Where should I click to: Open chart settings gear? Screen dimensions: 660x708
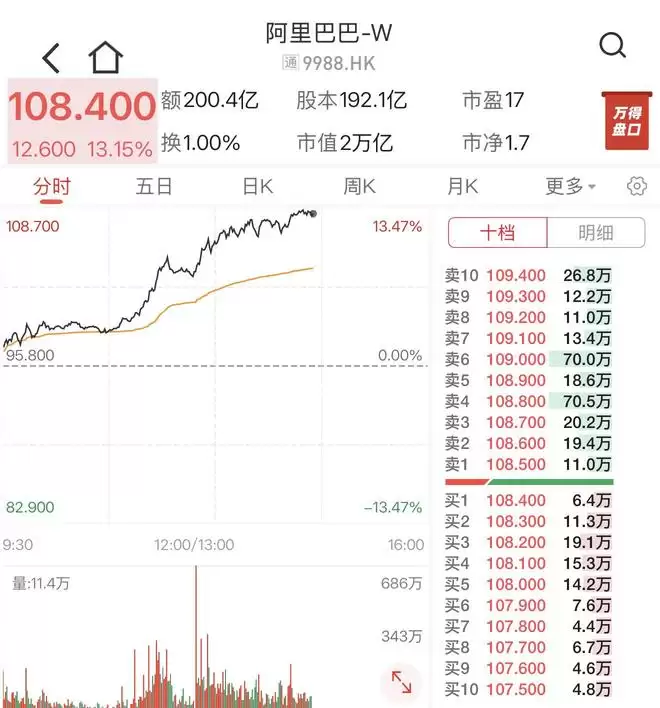pyautogui.click(x=637, y=186)
